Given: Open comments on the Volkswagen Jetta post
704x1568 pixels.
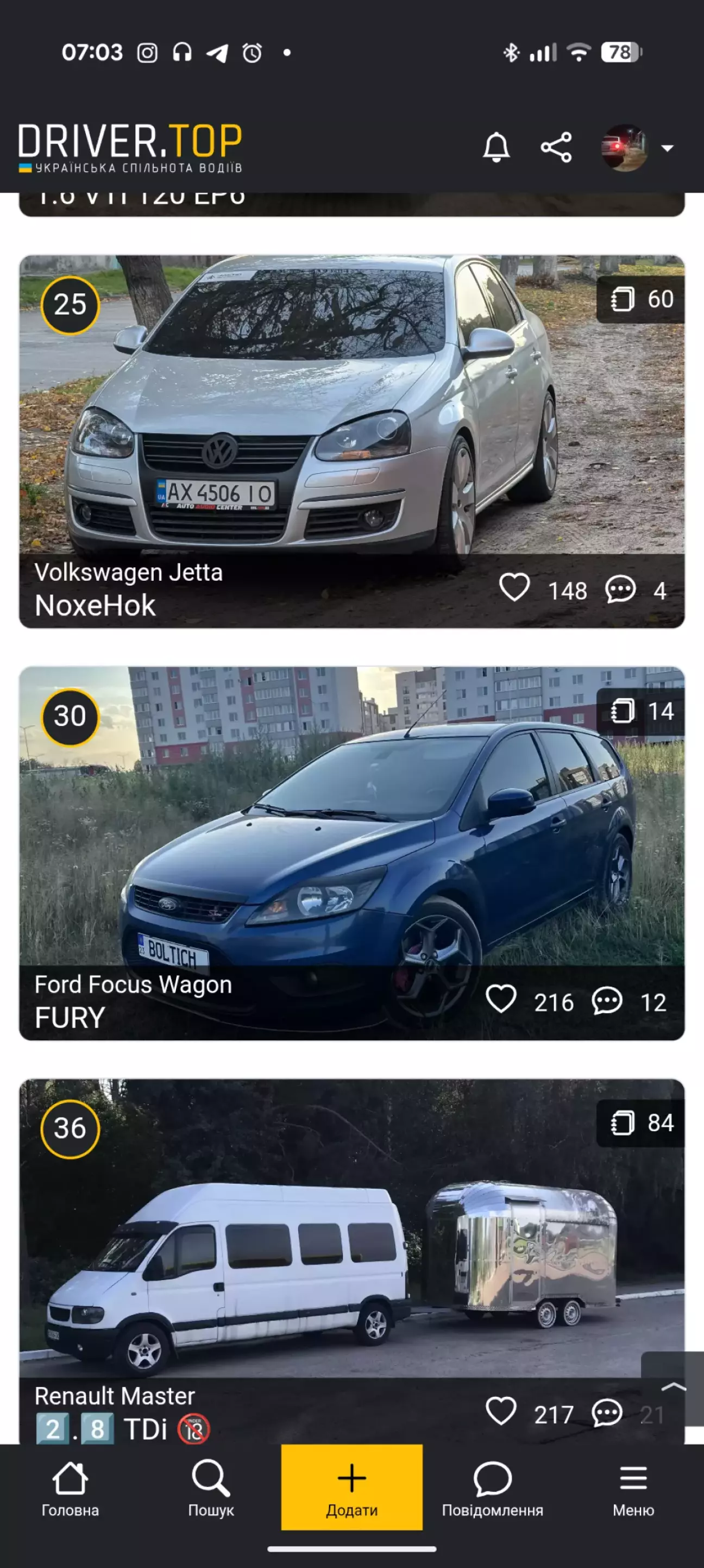Looking at the screenshot, I should (x=621, y=590).
